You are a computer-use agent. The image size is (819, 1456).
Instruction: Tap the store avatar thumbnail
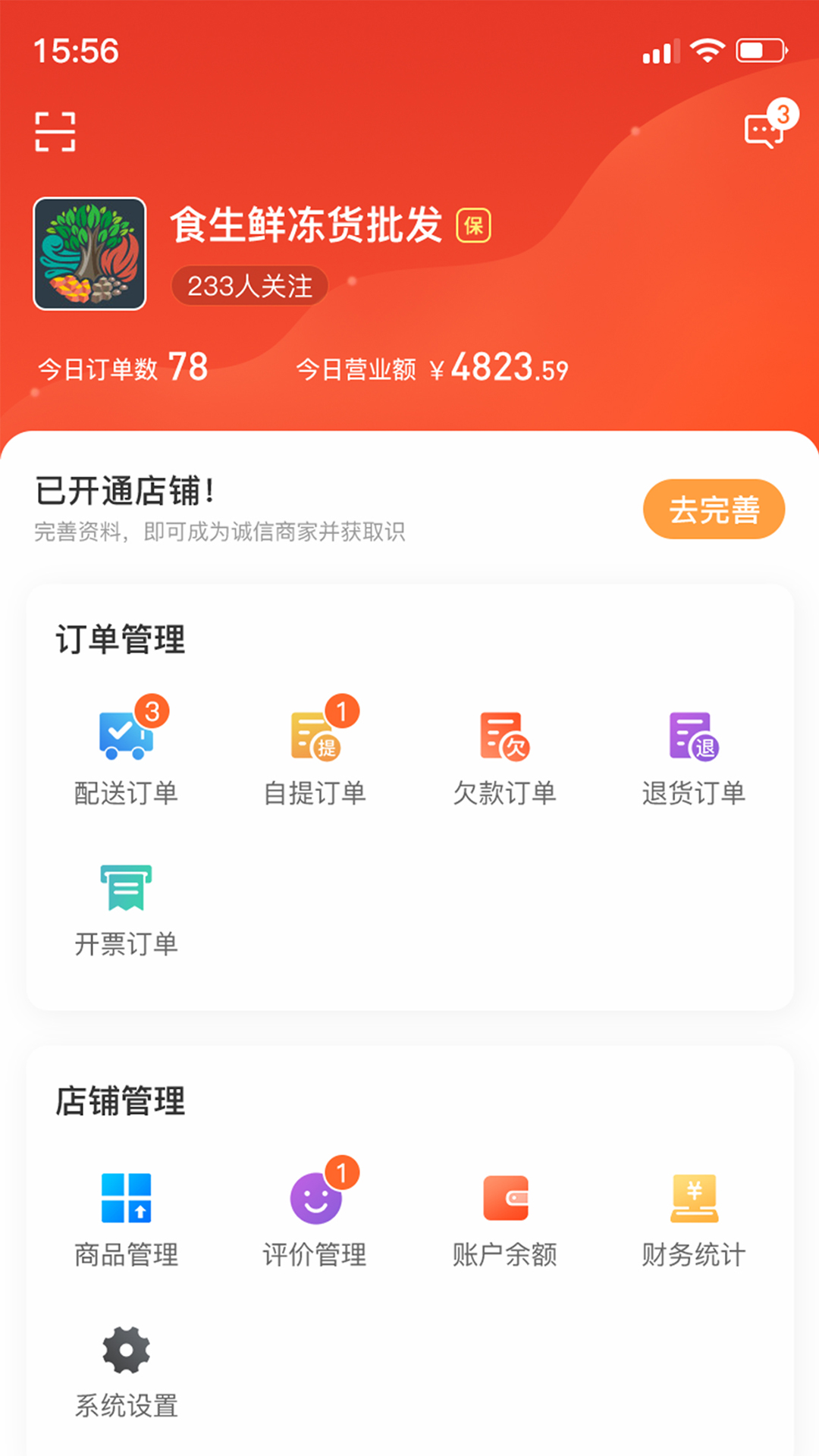[x=89, y=252]
